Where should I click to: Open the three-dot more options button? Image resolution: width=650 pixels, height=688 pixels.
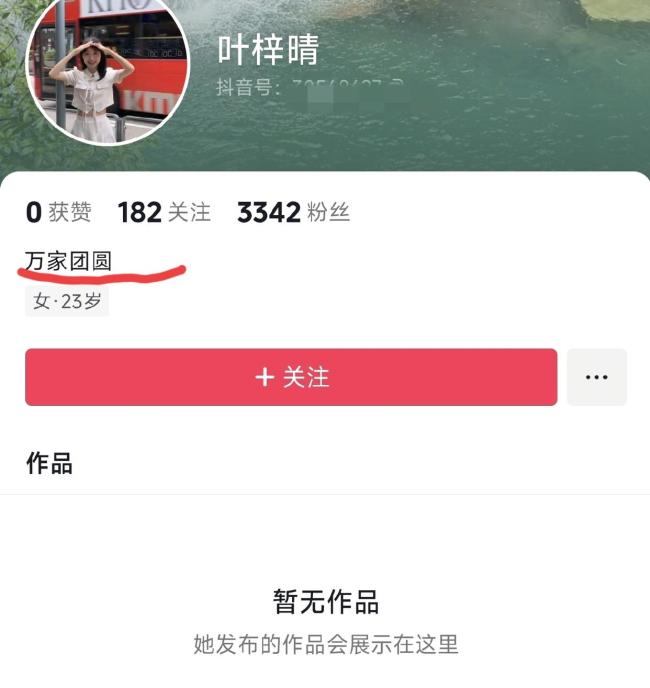pos(596,377)
